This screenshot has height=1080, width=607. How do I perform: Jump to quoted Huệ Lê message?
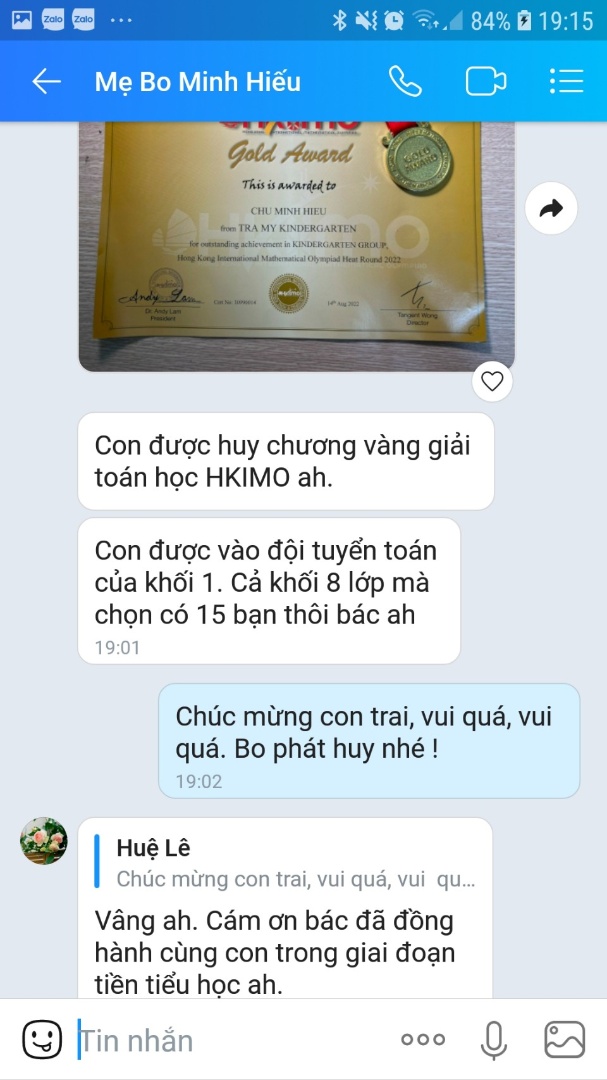[295, 864]
